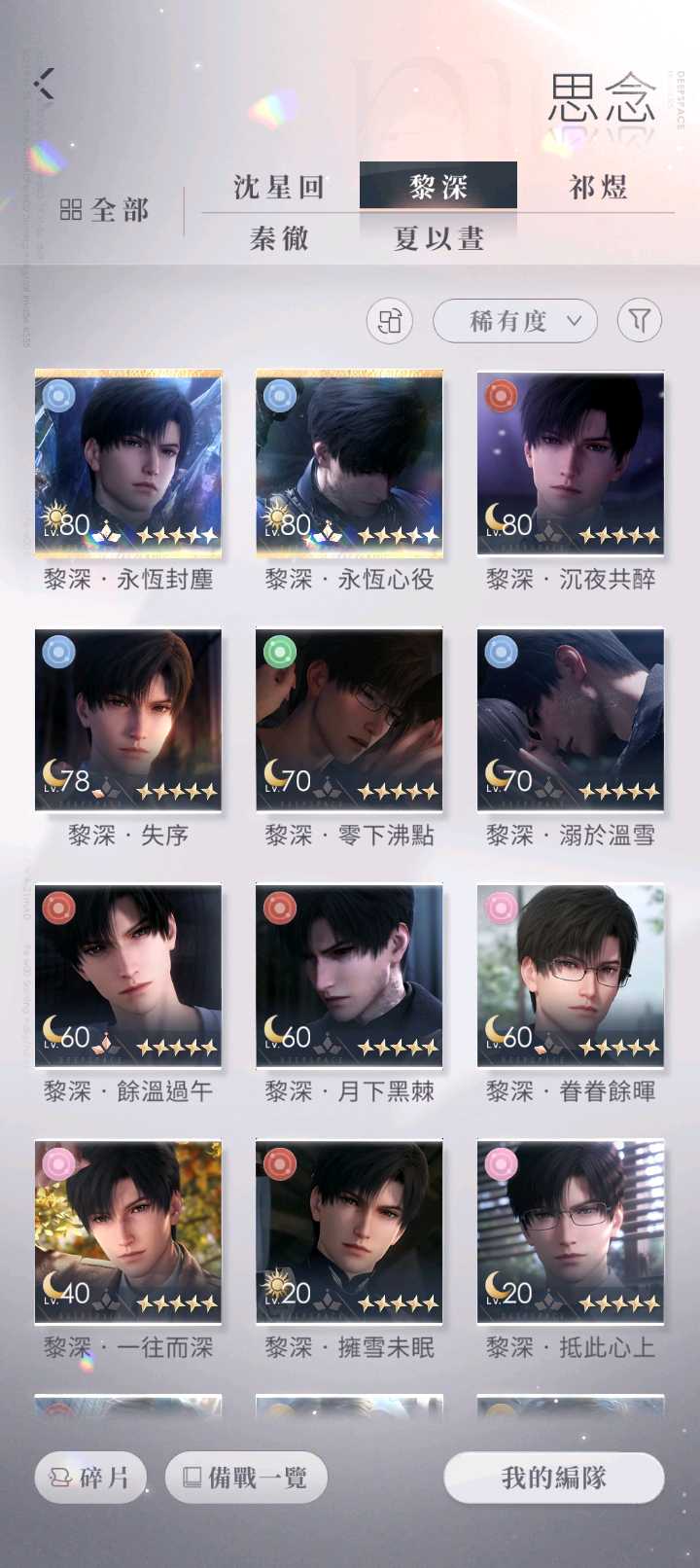Switch to the 全部 tab

[x=104, y=210]
